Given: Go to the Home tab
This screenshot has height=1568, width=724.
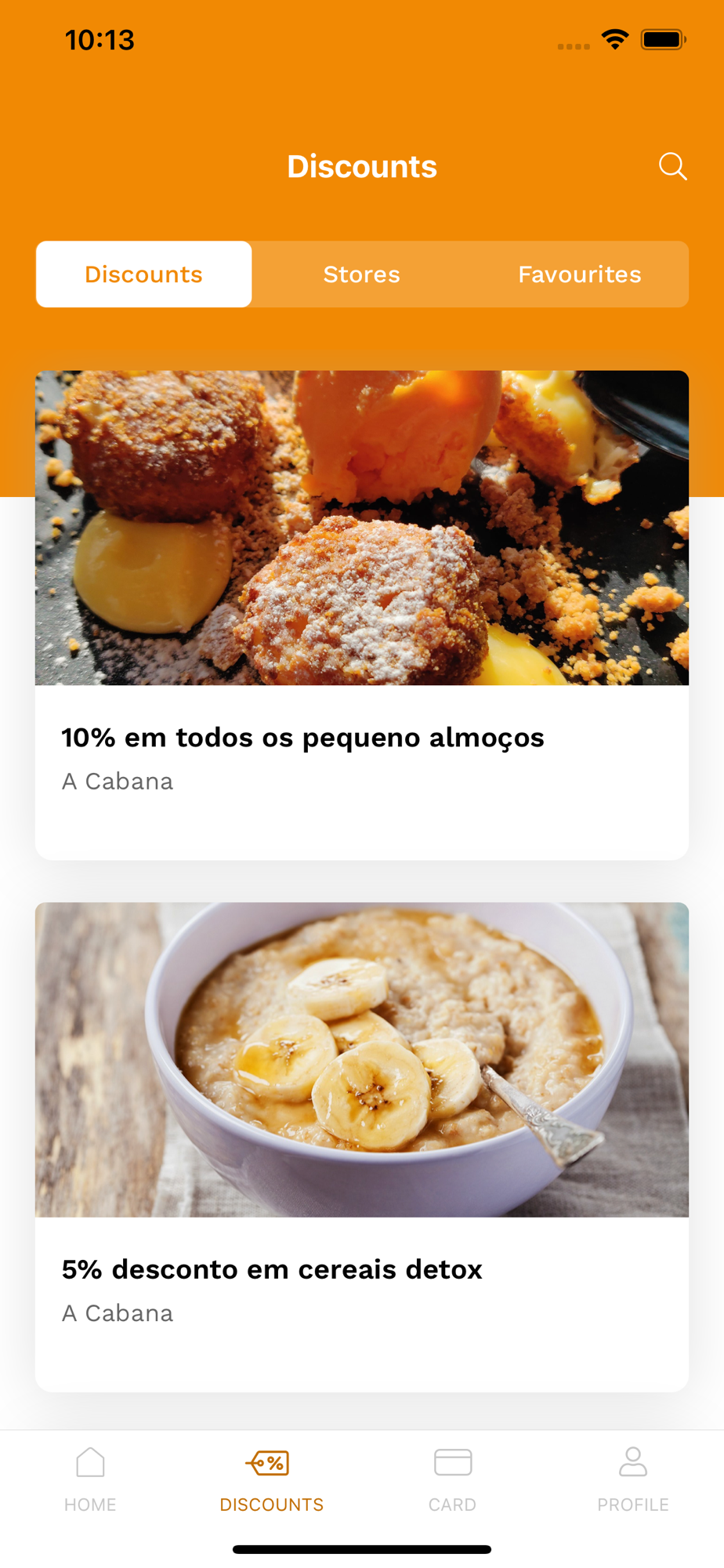Looking at the screenshot, I should [x=90, y=1479].
